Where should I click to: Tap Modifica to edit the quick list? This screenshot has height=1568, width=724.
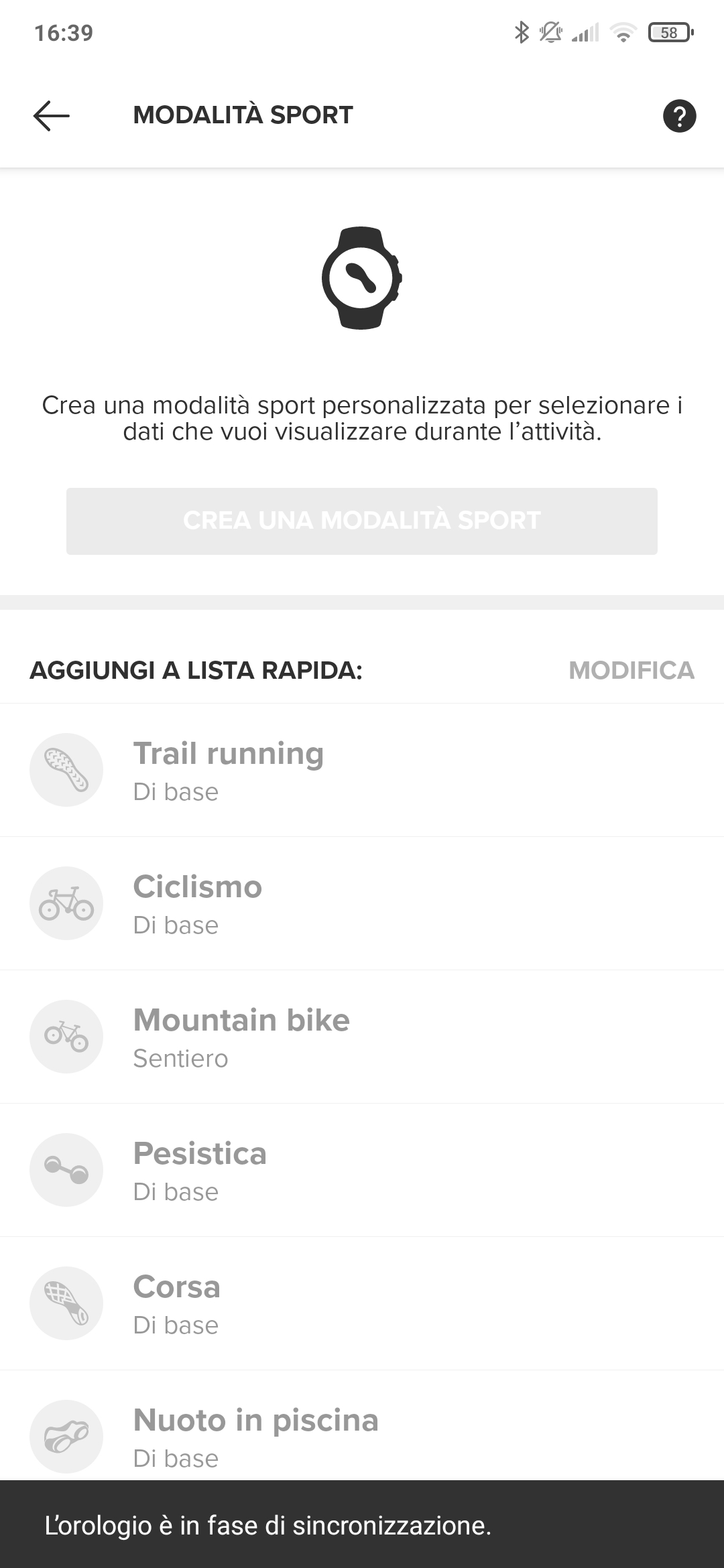631,670
